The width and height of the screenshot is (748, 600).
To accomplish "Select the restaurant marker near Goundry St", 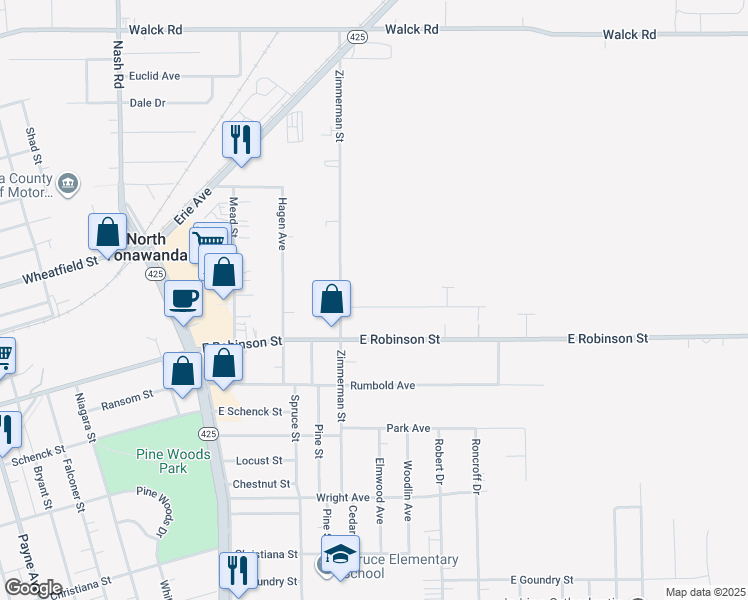I will [x=239, y=571].
